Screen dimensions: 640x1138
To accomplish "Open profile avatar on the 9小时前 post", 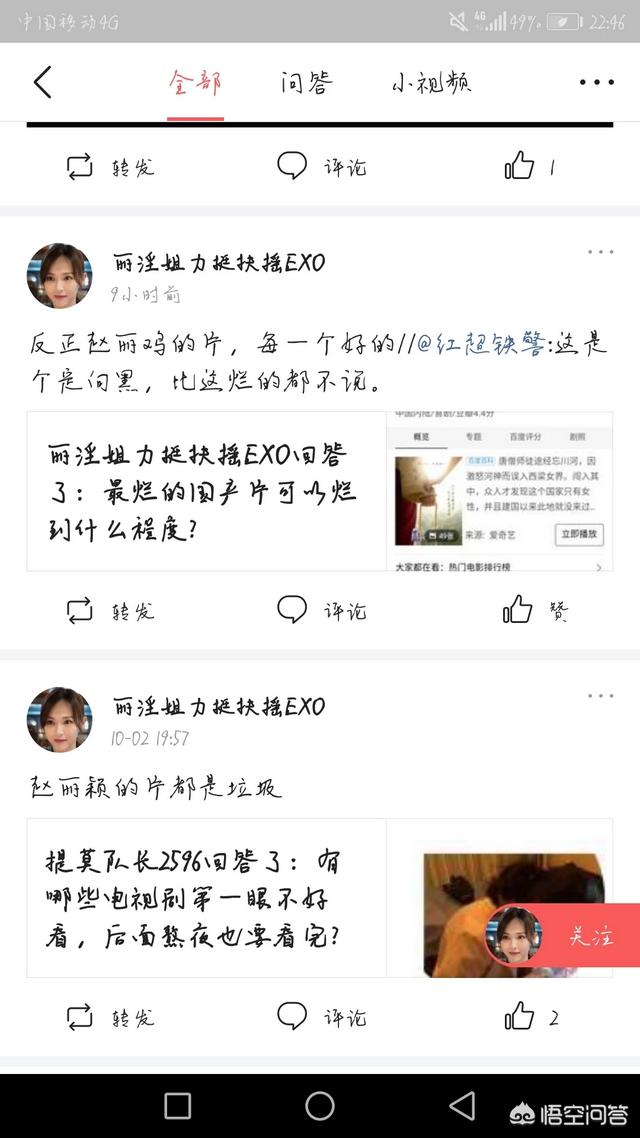I will 59,275.
